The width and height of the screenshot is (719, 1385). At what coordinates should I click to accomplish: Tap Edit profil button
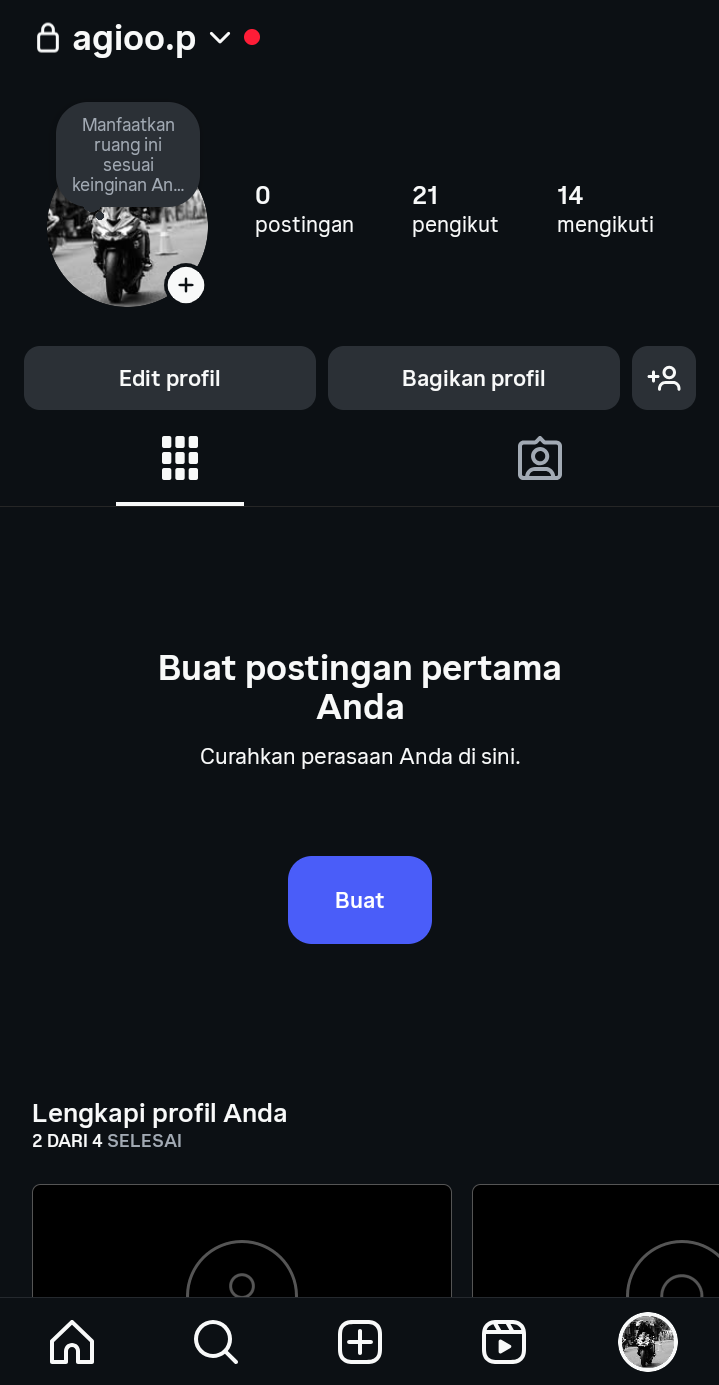point(170,378)
